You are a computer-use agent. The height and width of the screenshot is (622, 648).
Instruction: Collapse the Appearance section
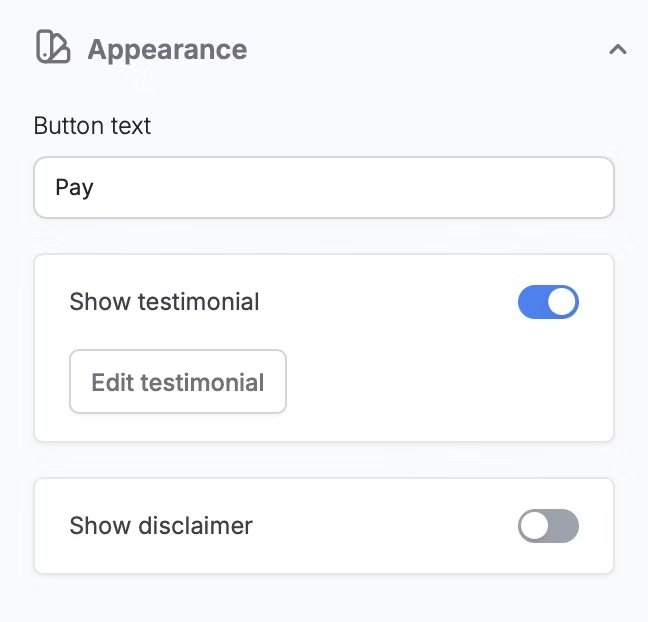617,49
